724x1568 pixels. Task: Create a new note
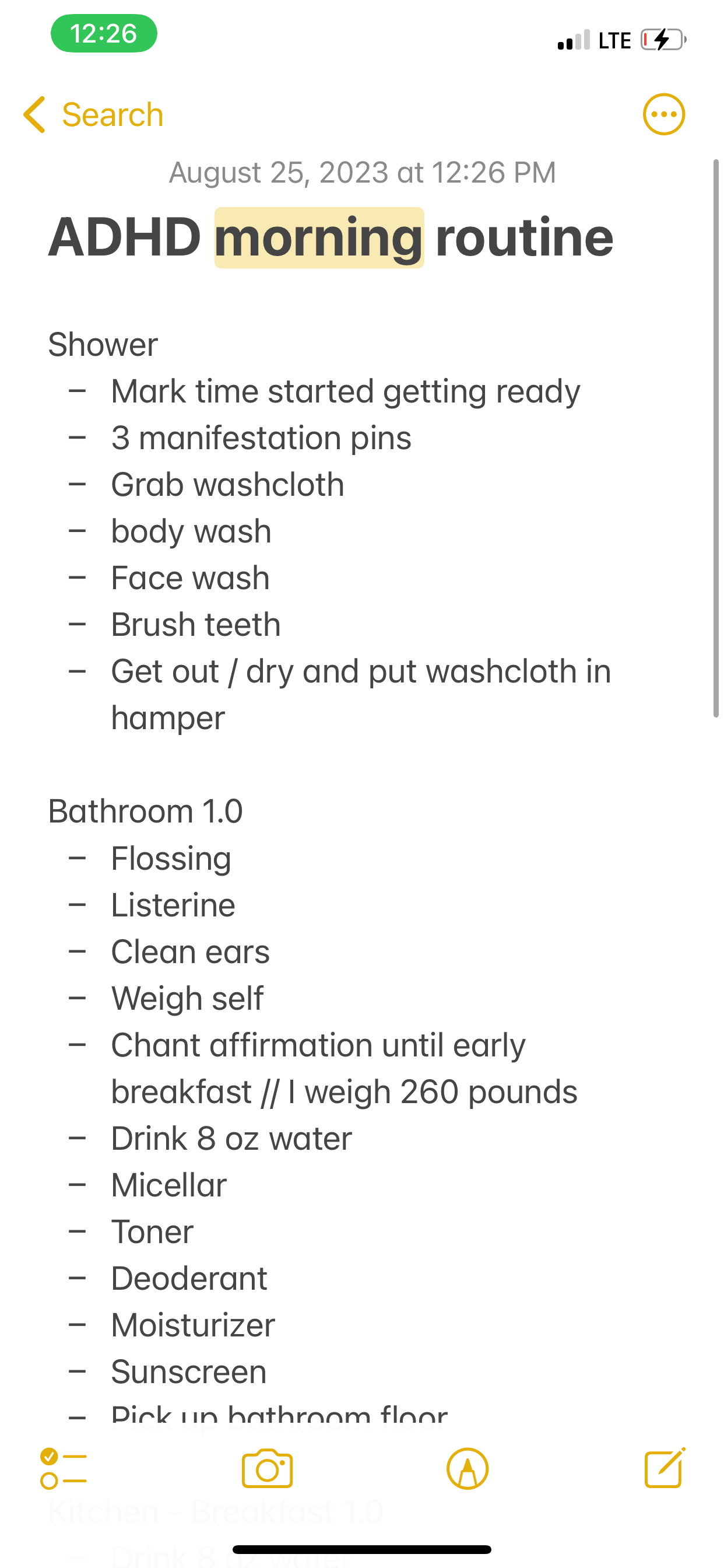663,1469
